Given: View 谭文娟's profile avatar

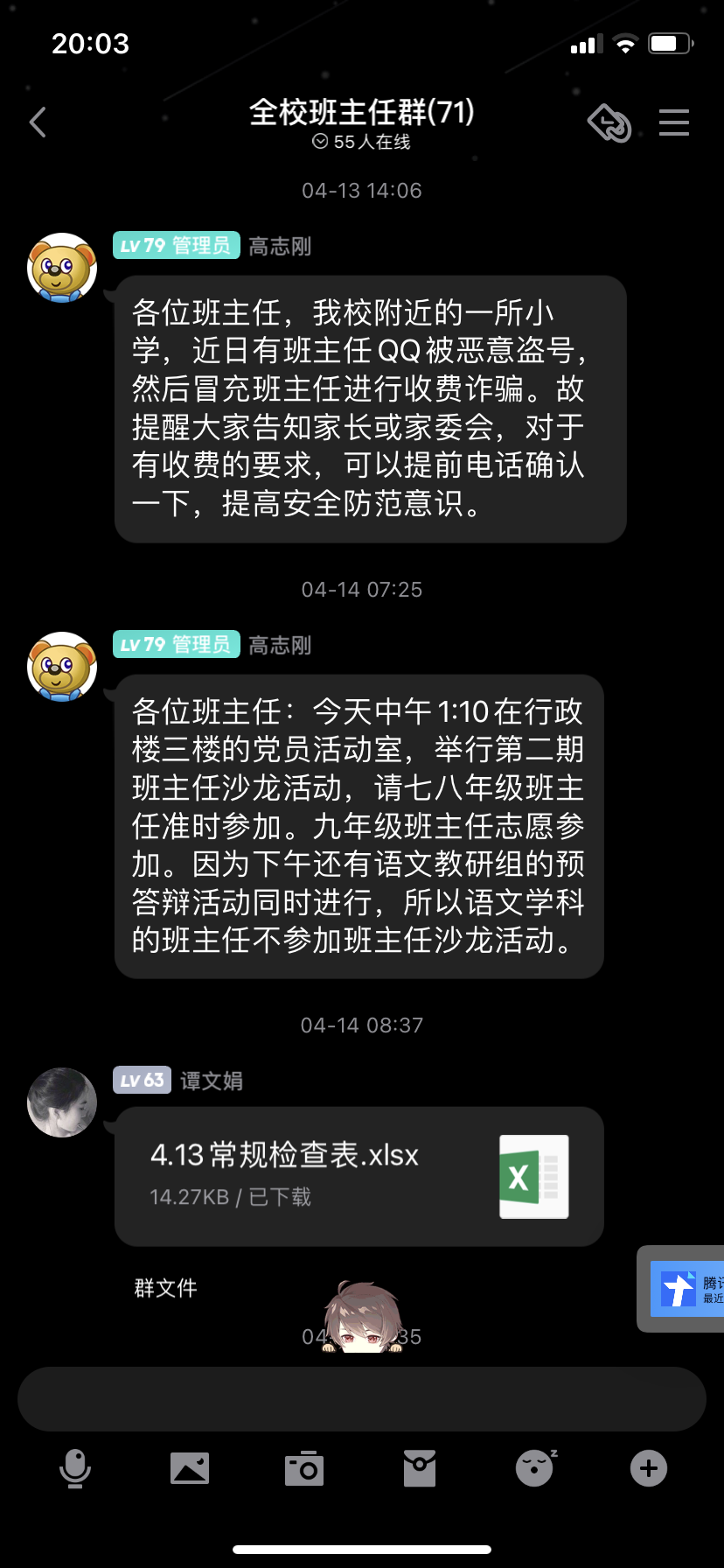Looking at the screenshot, I should [x=62, y=1102].
